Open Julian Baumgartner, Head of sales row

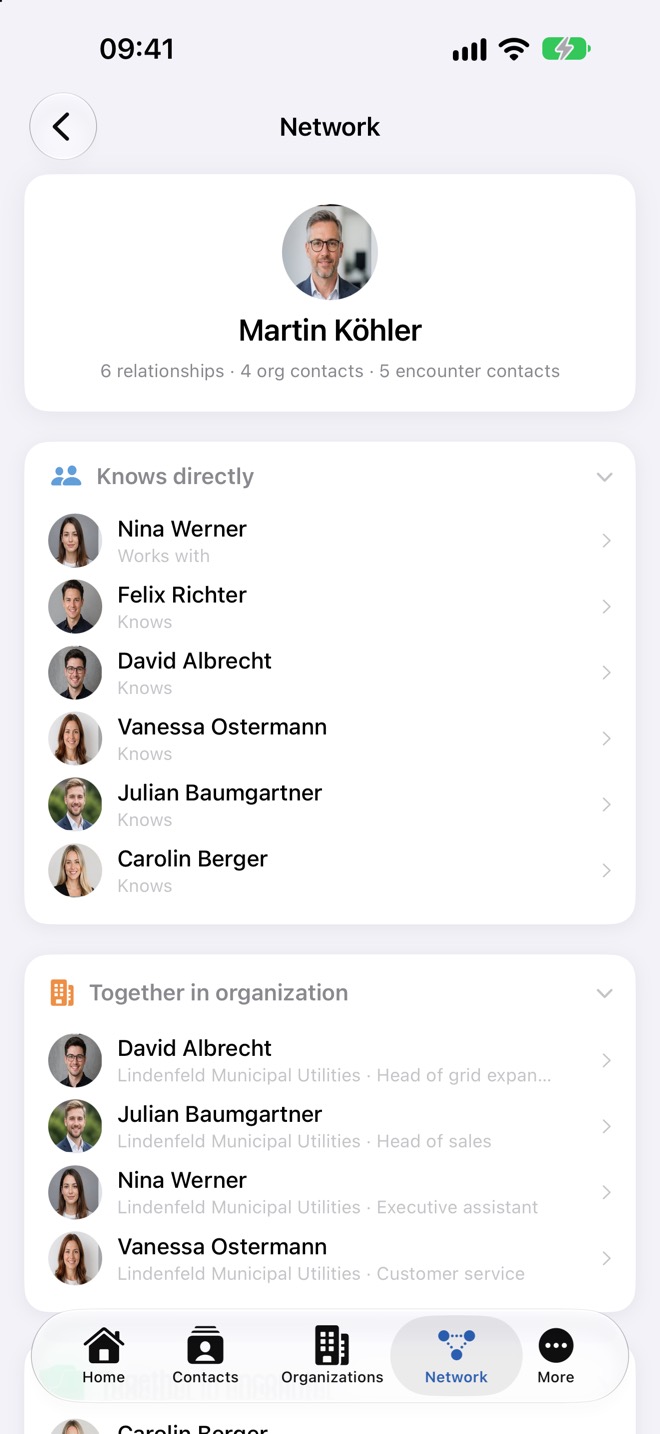(330, 1126)
